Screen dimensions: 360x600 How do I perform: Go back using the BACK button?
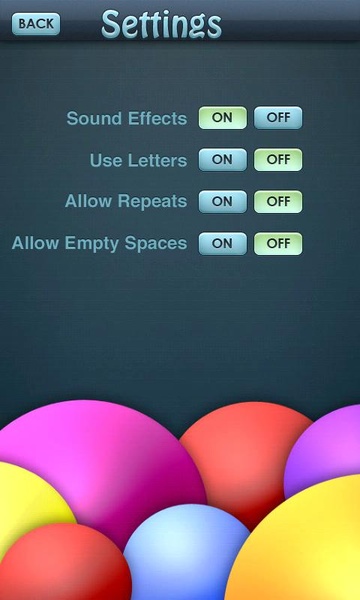(x=36, y=24)
